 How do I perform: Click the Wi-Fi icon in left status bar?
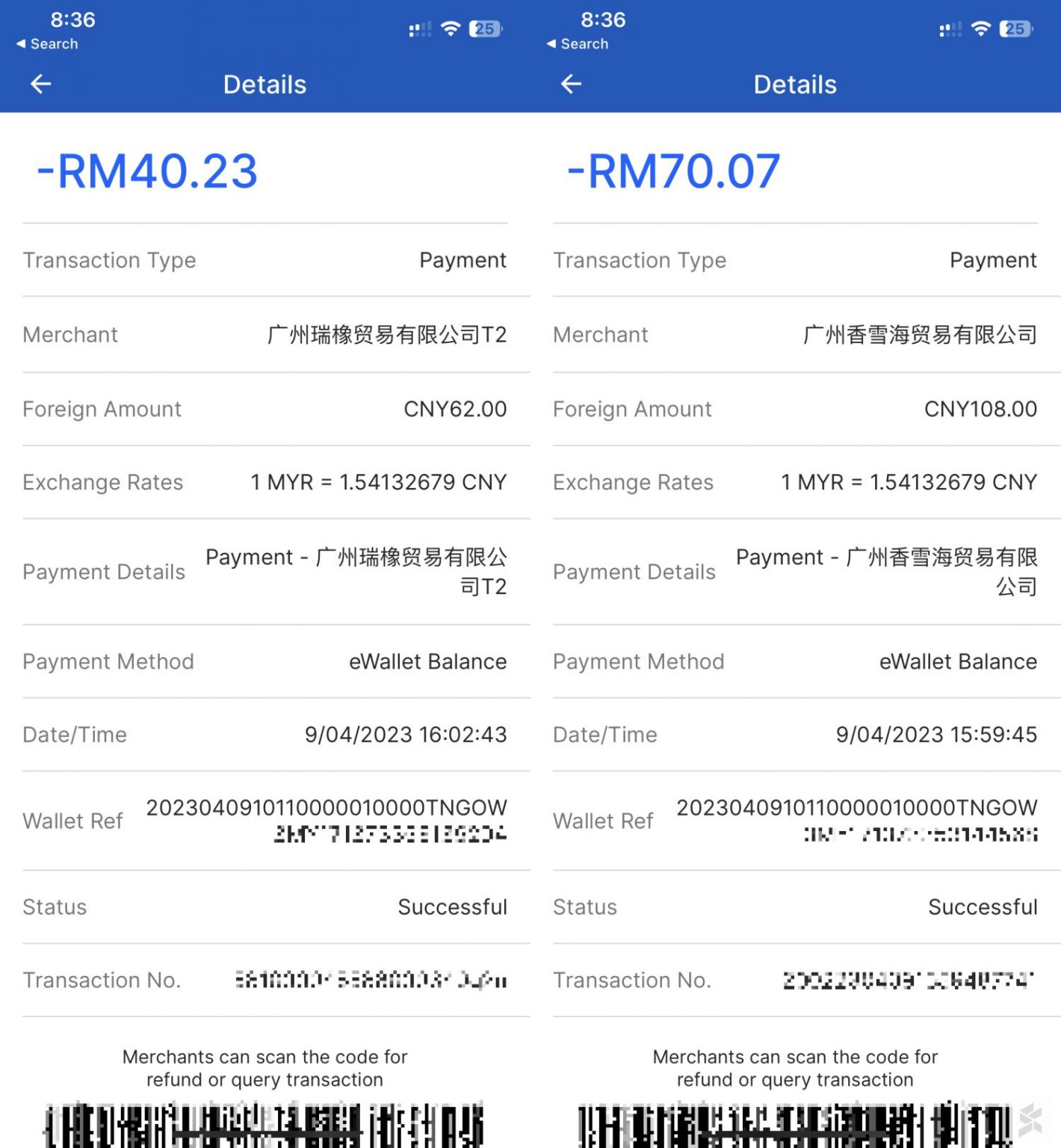pos(449,28)
